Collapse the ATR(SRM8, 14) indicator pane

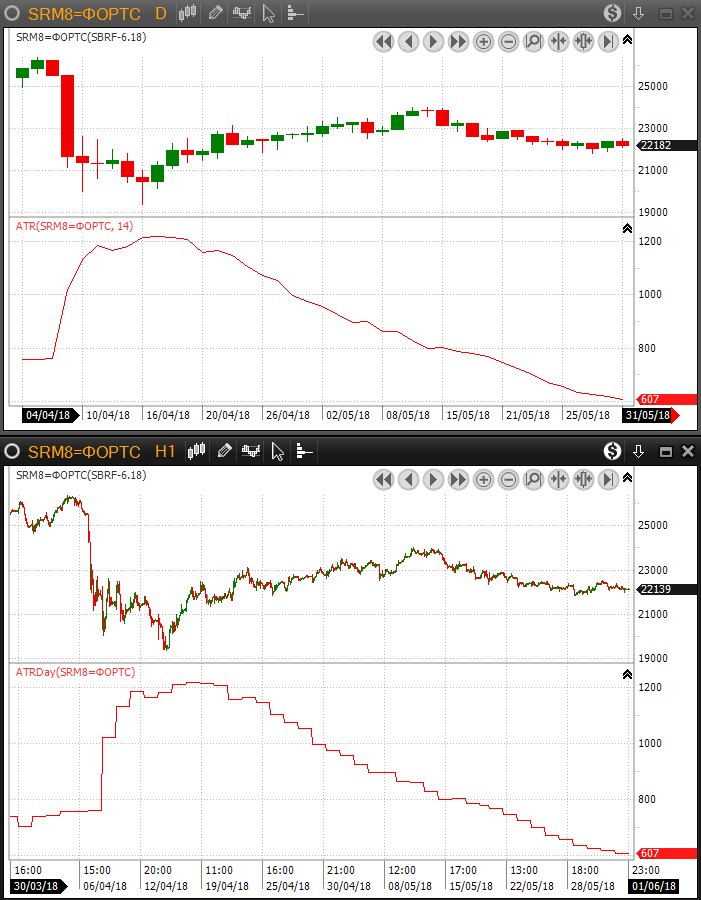pyautogui.click(x=627, y=228)
